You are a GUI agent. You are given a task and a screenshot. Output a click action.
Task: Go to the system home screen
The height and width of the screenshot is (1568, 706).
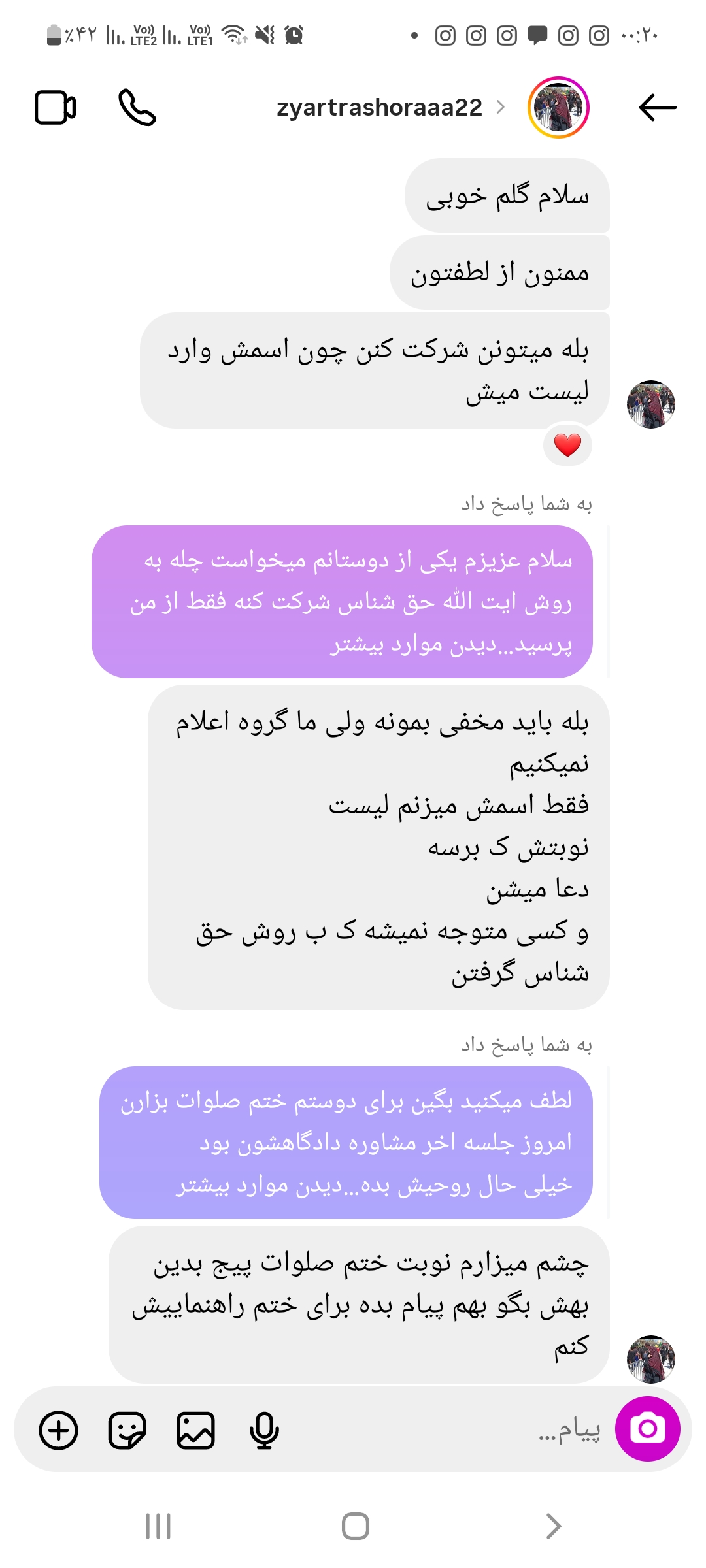[355, 1526]
